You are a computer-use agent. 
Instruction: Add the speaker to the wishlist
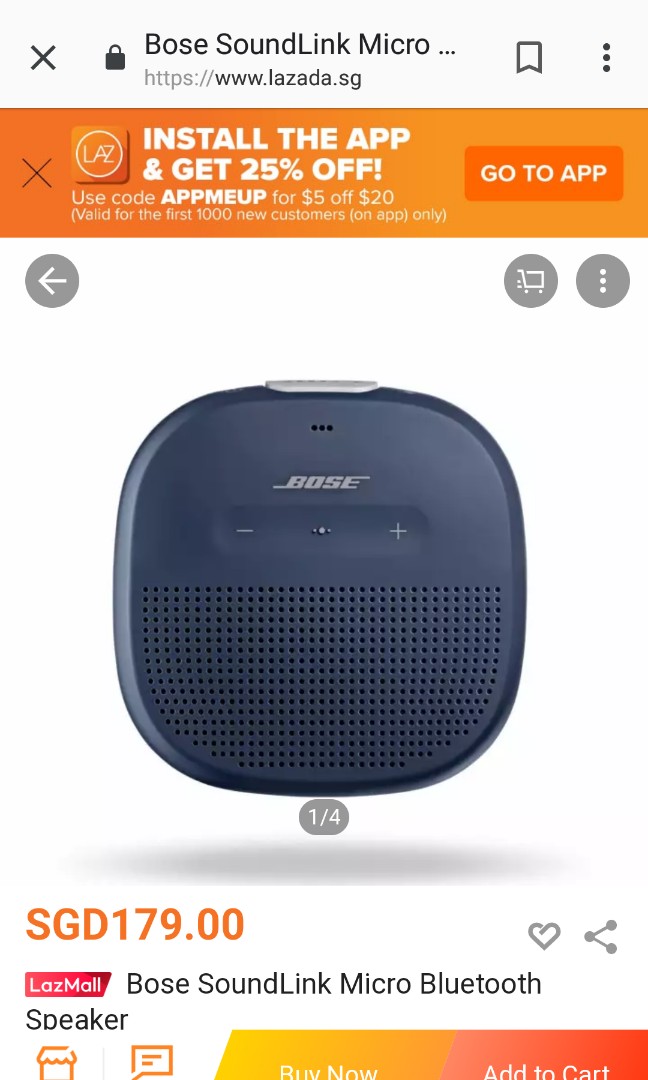click(544, 936)
